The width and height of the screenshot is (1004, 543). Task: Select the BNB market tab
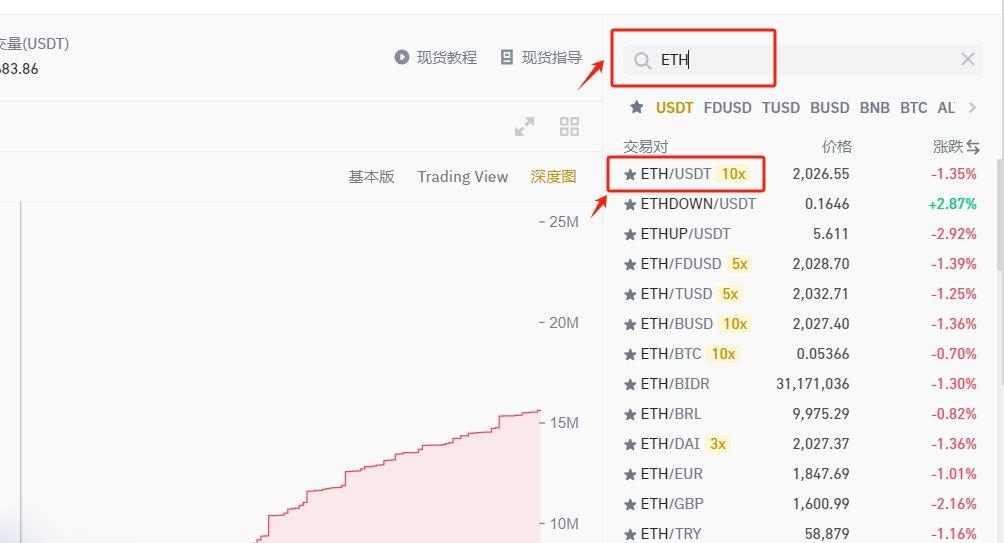(874, 107)
